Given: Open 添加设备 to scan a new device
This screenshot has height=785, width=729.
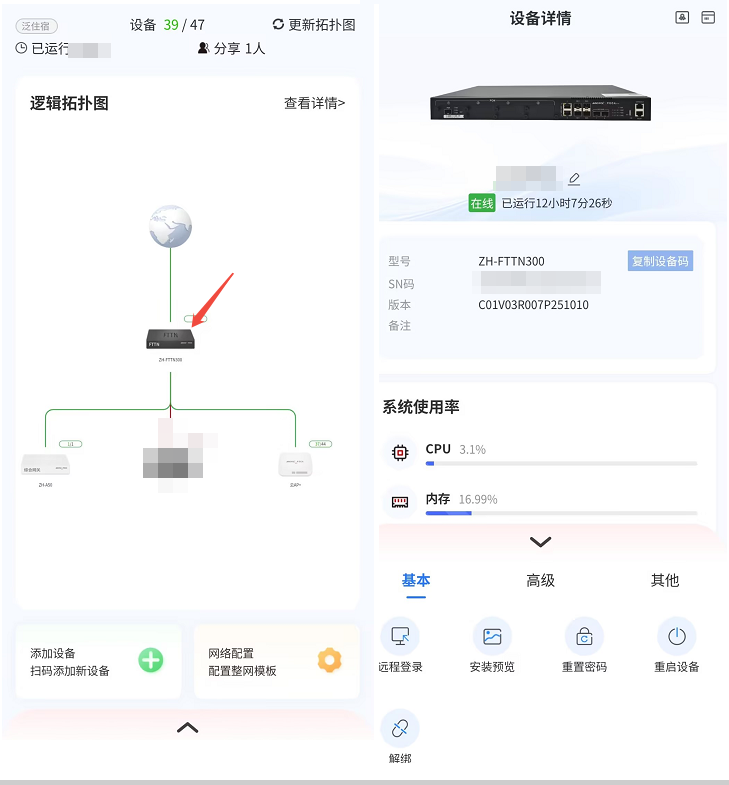Looking at the screenshot, I should click(x=98, y=661).
